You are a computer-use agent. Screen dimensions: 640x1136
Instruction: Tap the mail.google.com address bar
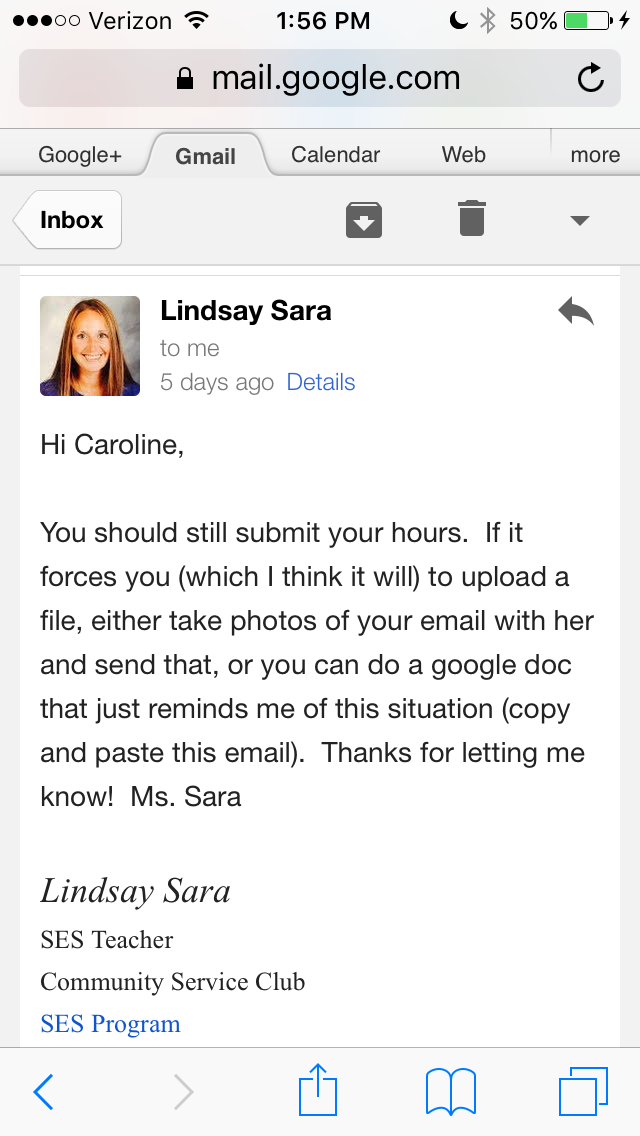[320, 79]
